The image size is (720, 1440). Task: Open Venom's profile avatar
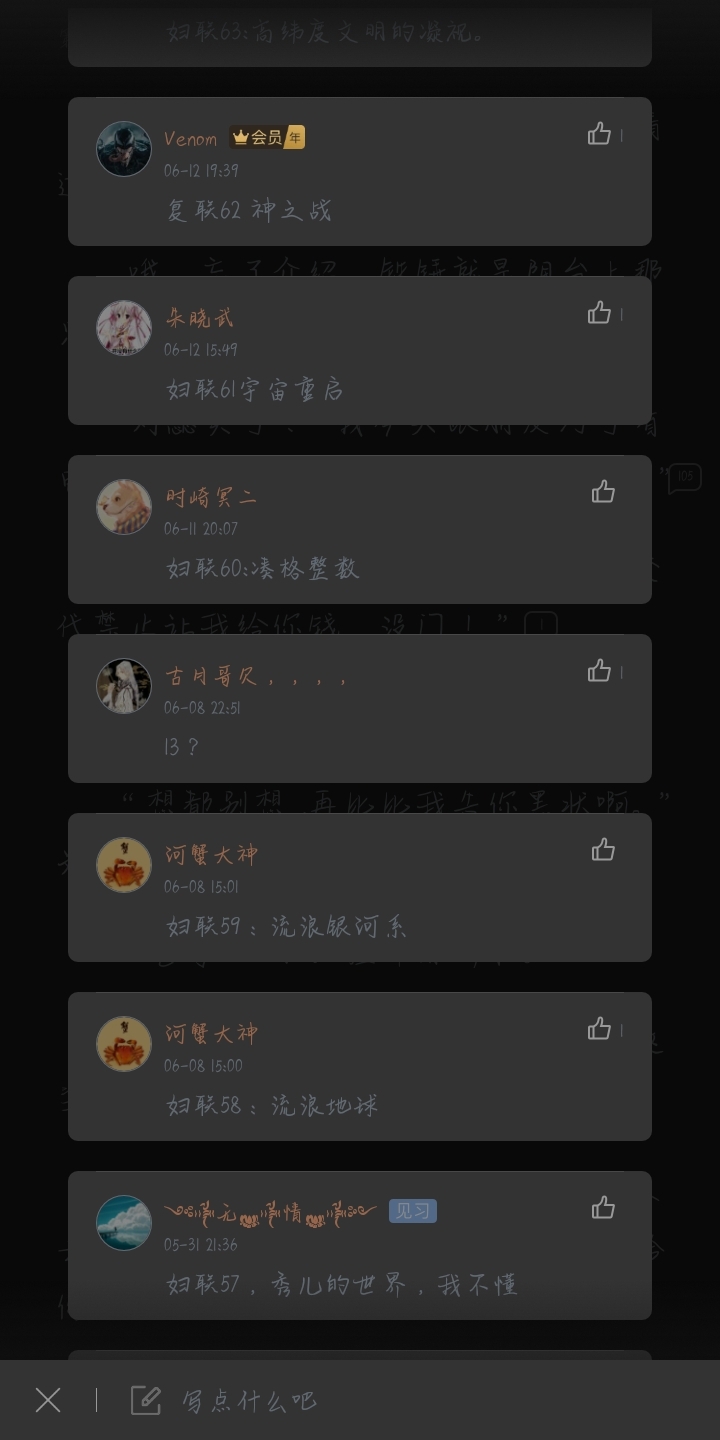pos(124,149)
